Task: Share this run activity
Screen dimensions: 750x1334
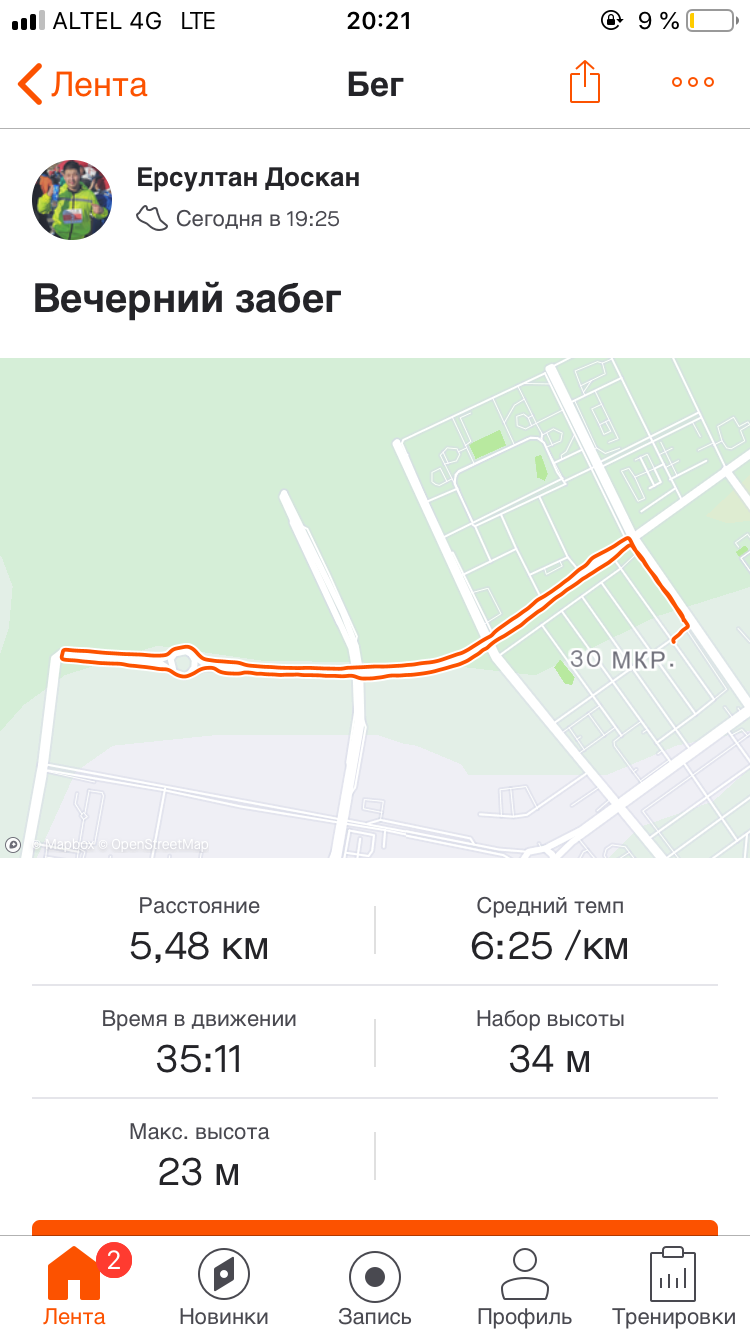Action: 585,82
